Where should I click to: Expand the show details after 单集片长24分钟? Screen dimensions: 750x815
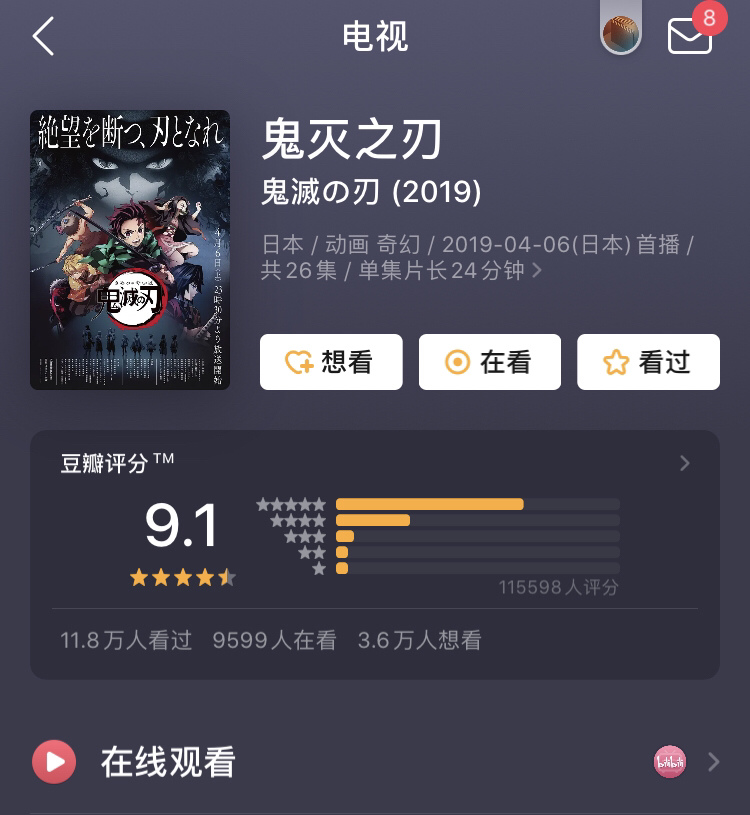click(537, 270)
